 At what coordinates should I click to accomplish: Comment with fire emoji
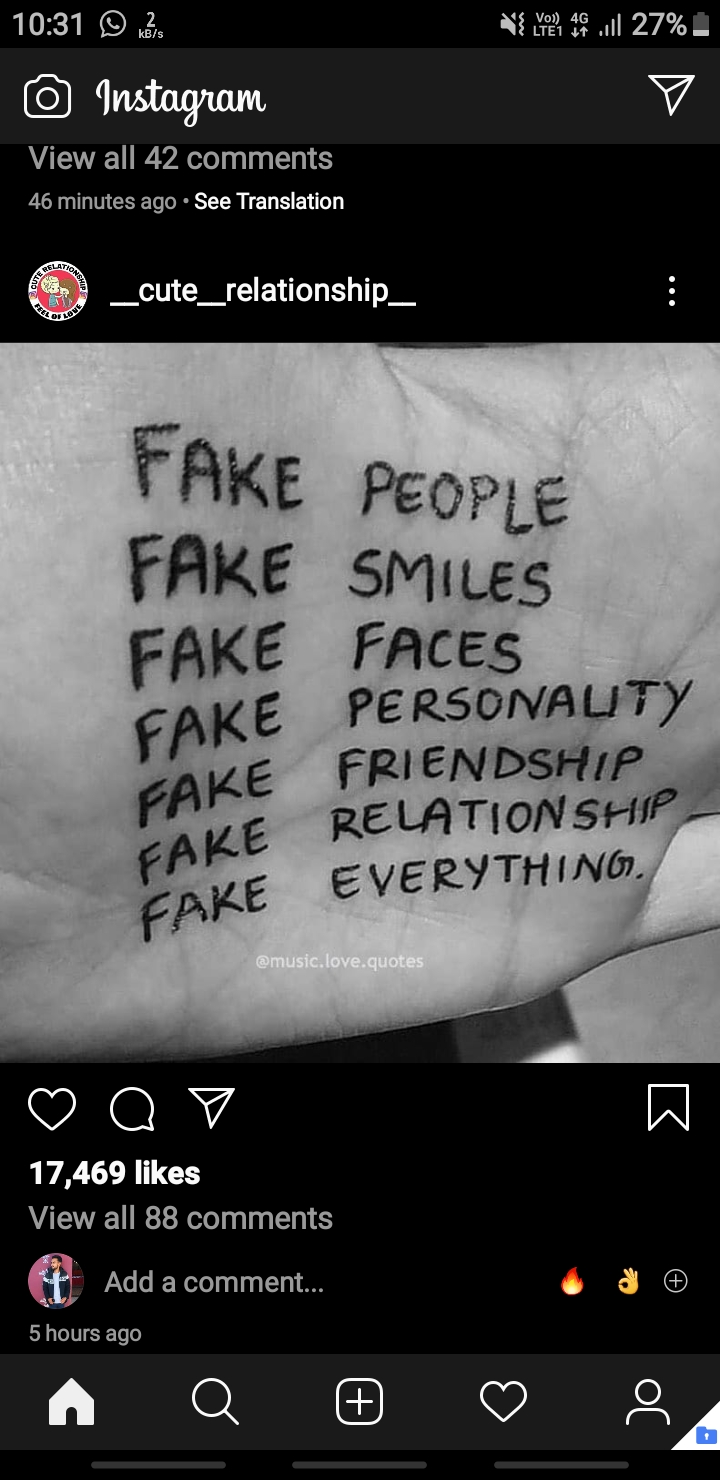click(x=572, y=1282)
